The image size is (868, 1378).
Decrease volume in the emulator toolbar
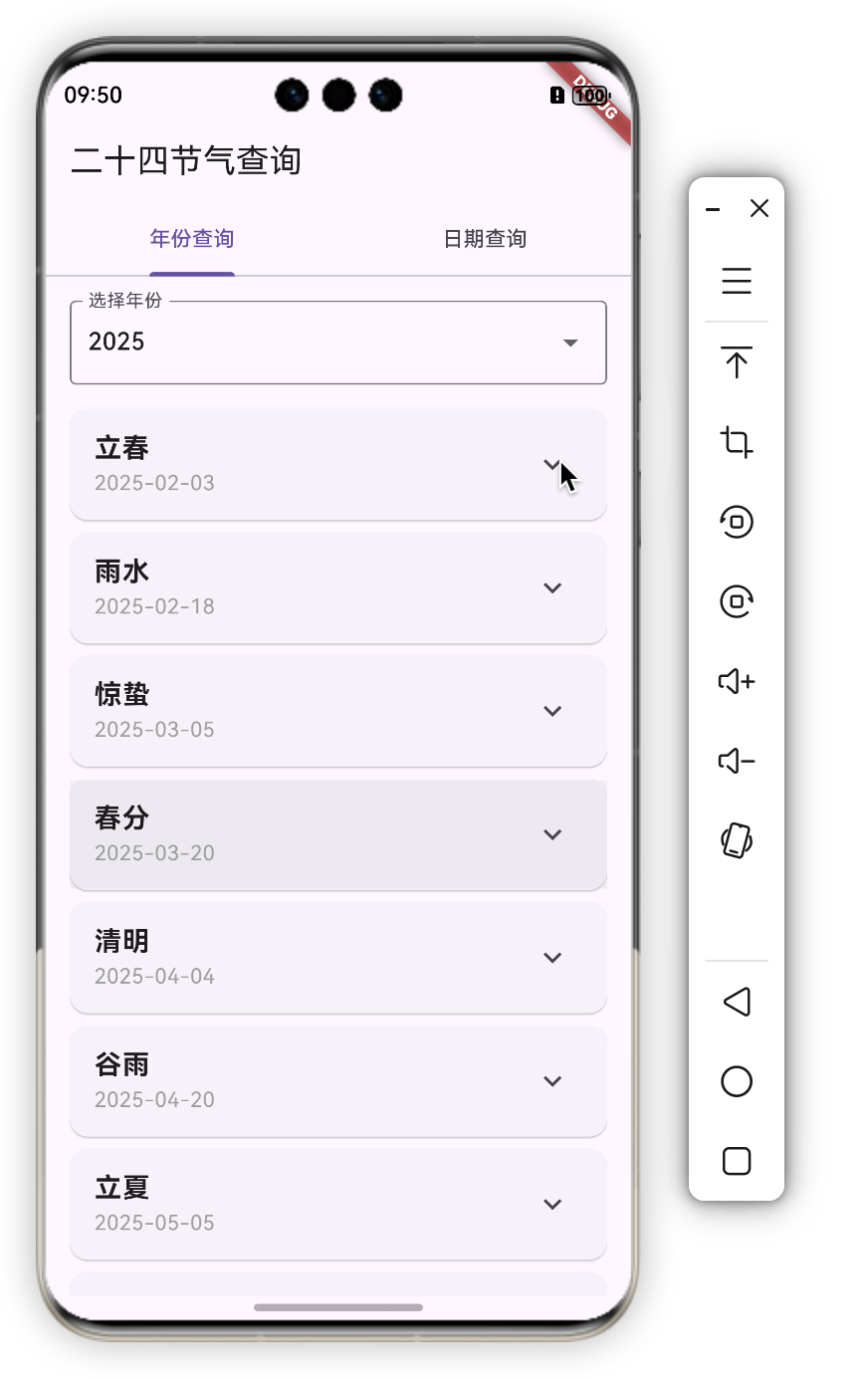[737, 761]
